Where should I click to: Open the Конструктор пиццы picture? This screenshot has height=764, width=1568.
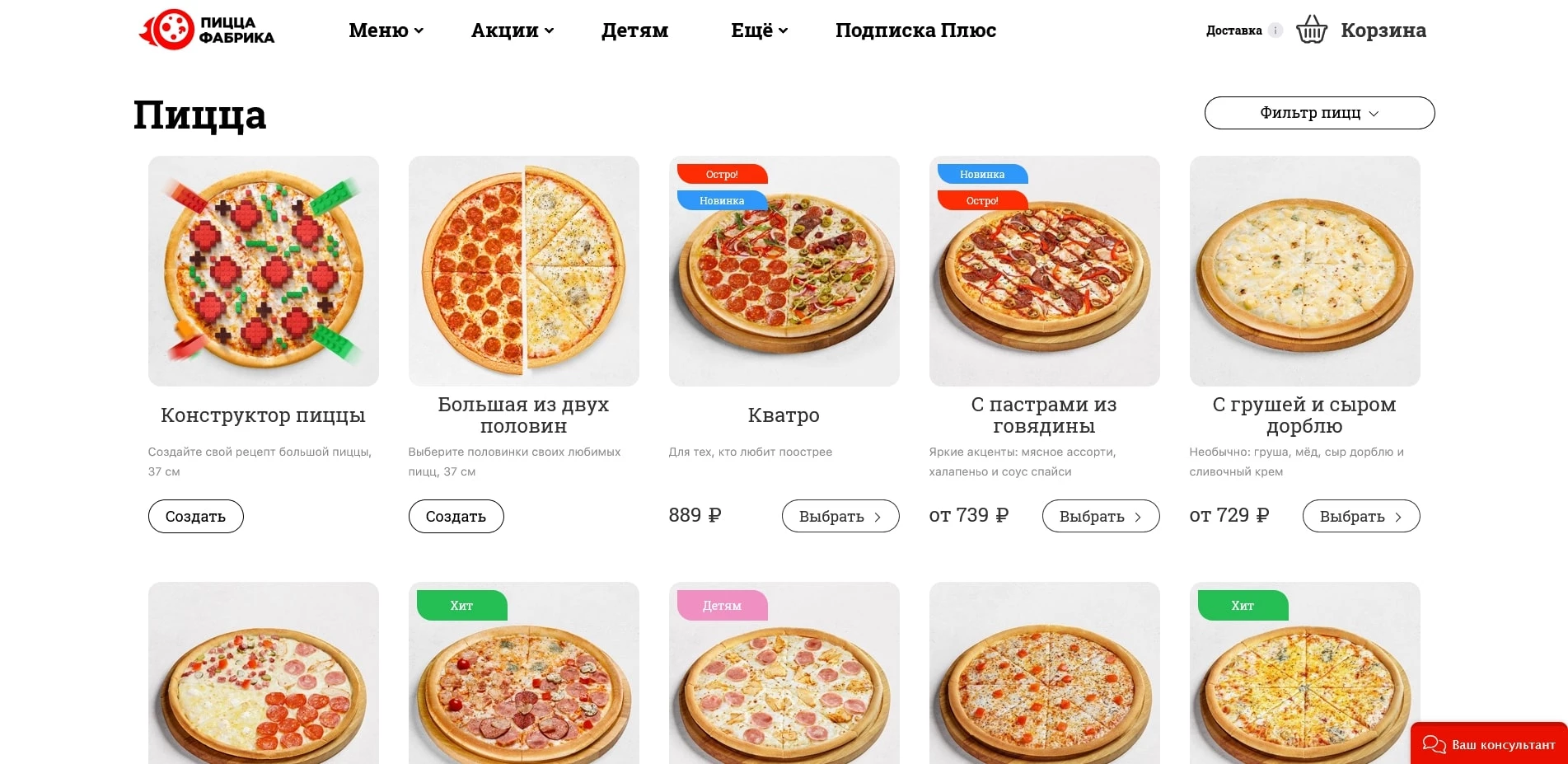264,271
